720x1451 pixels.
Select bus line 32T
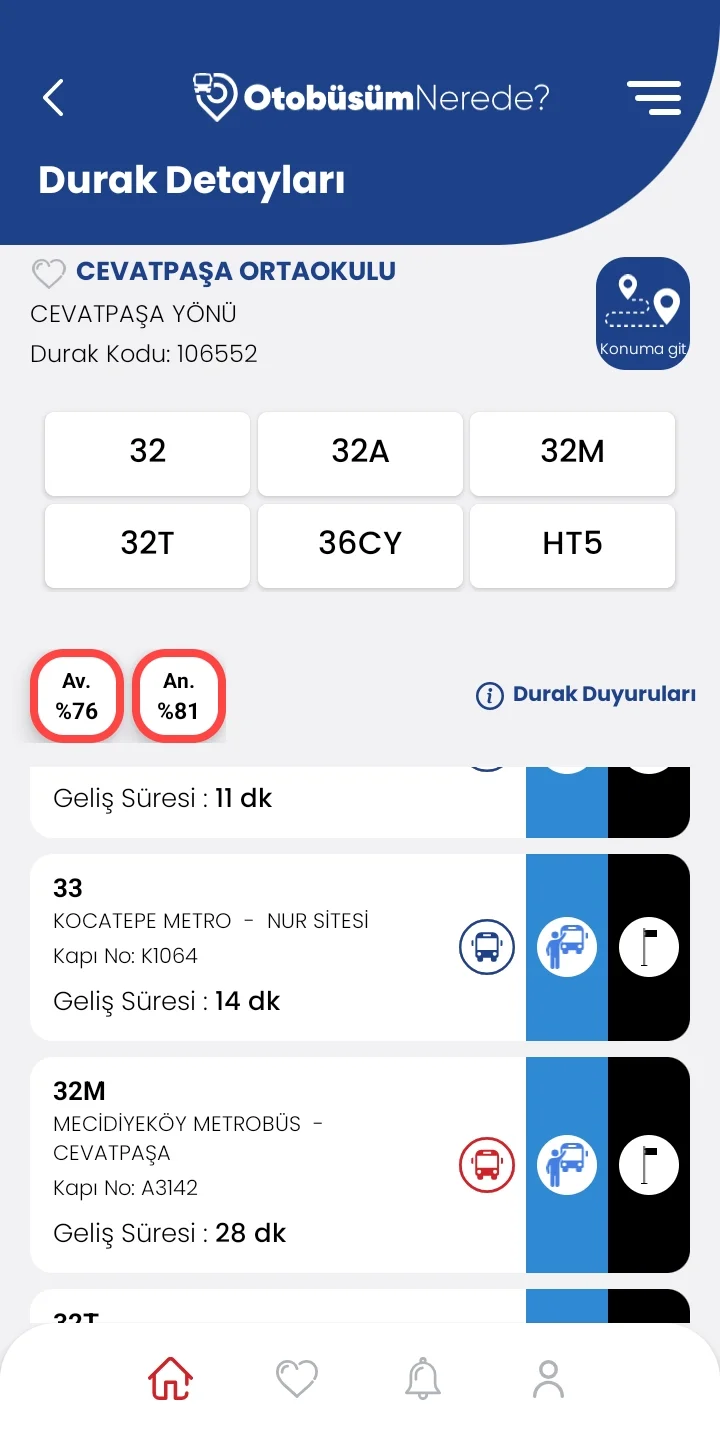(x=147, y=544)
